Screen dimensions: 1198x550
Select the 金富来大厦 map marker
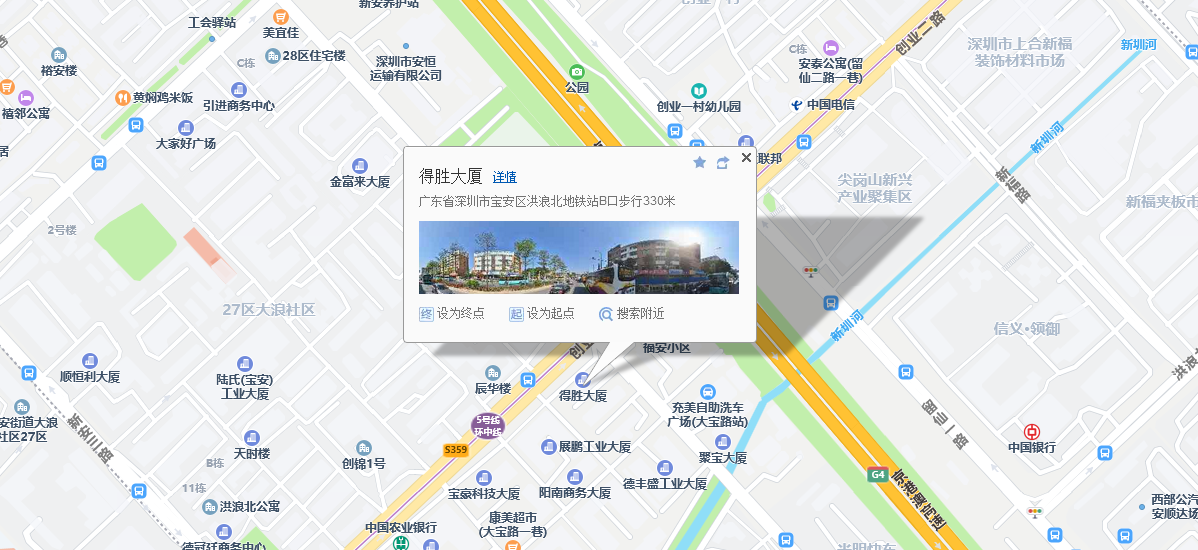(359, 166)
